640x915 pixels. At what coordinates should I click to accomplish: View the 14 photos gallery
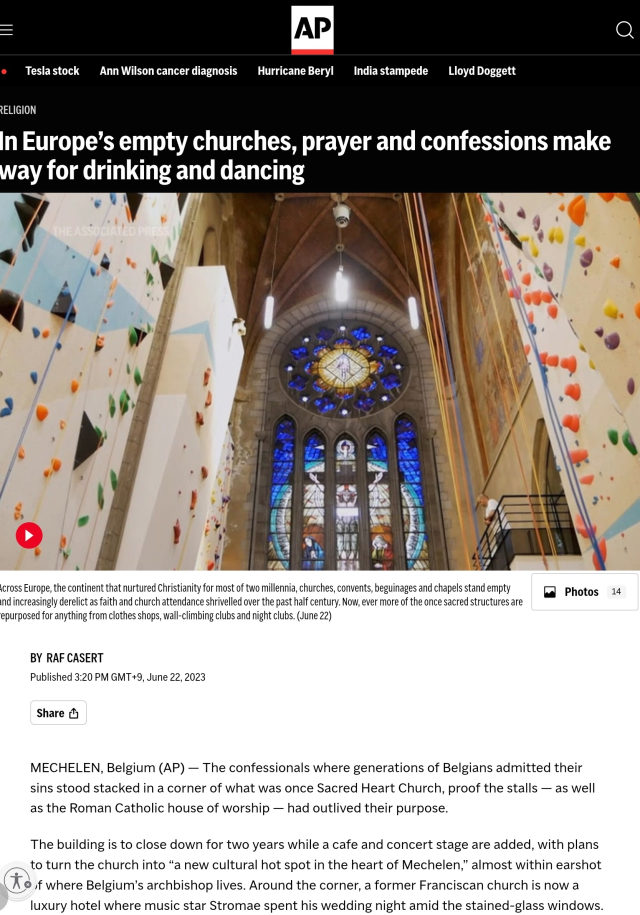(584, 592)
